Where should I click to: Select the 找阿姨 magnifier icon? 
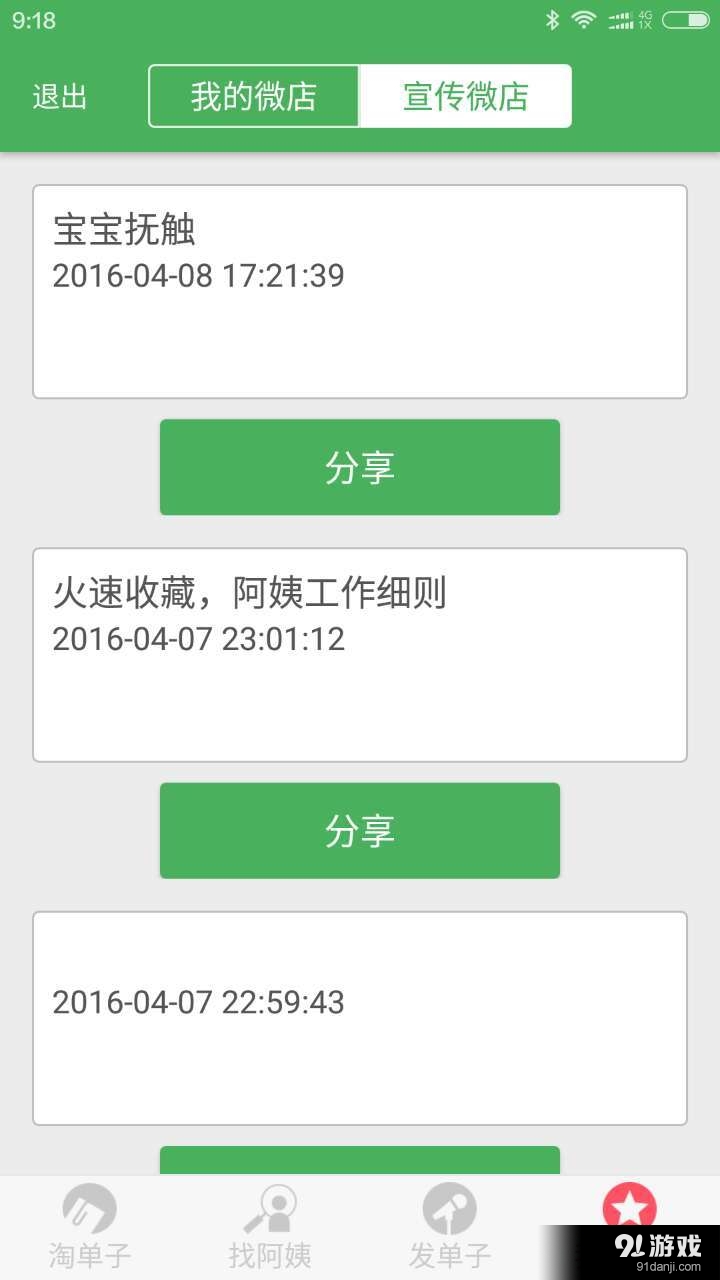click(270, 1210)
